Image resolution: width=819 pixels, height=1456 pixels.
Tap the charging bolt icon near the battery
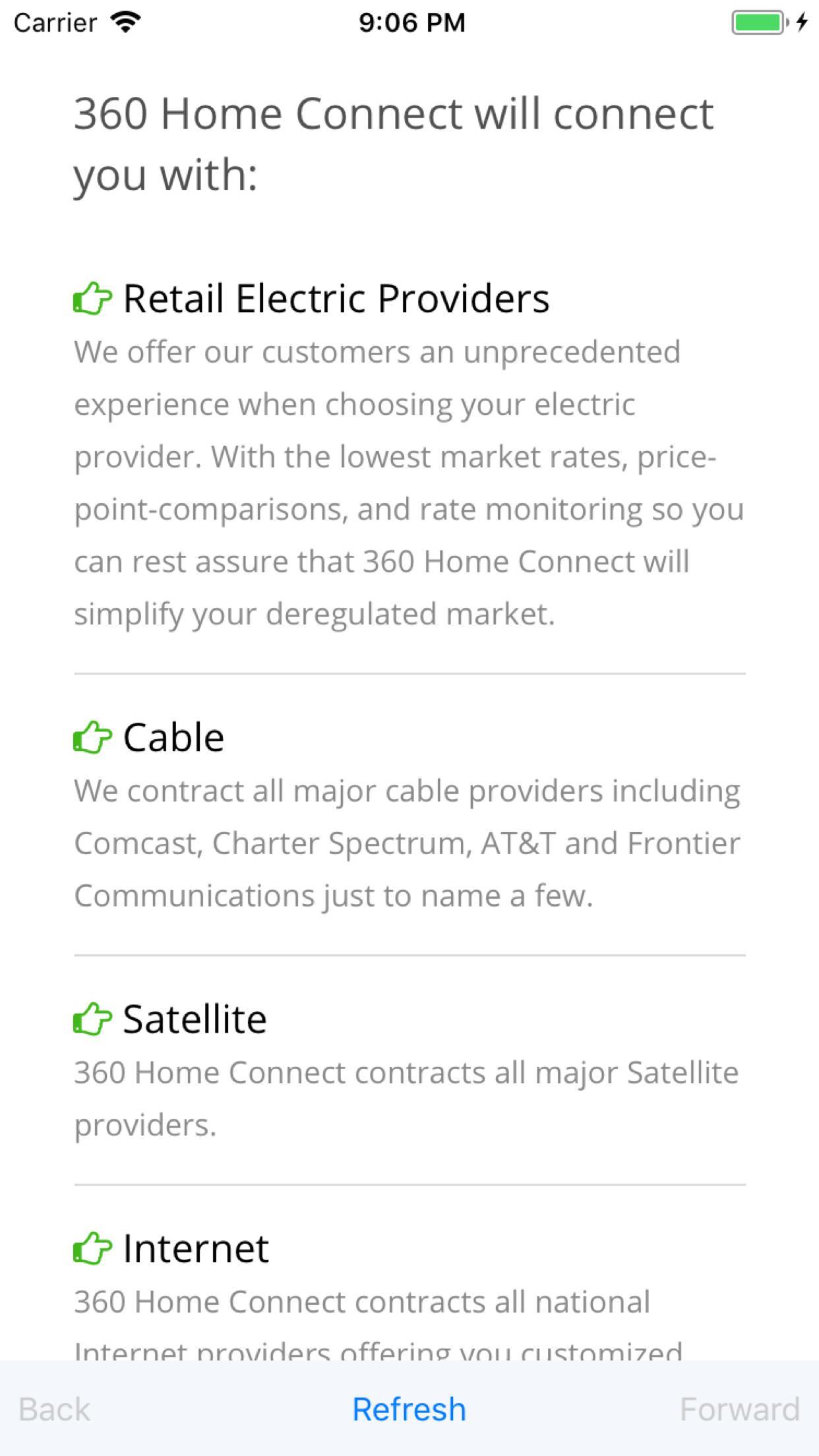click(x=801, y=22)
